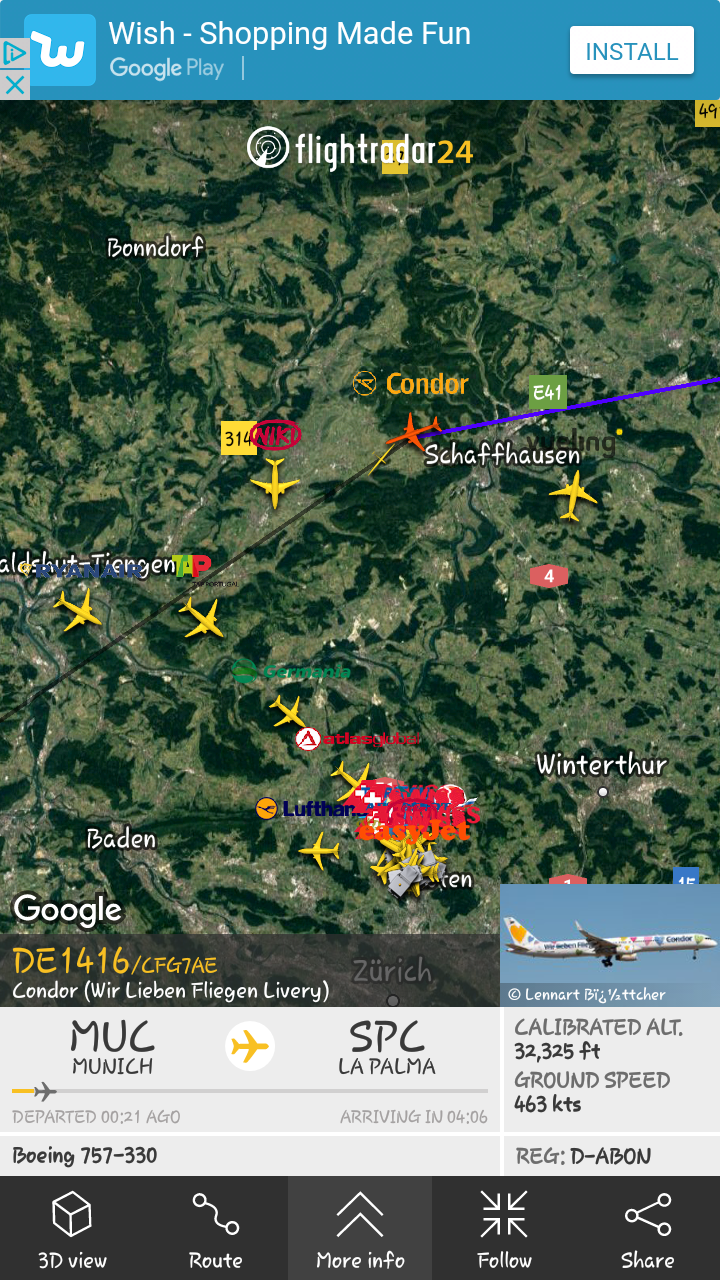Follow this flight on the map
This screenshot has height=1280, width=720.
pos(504,1228)
